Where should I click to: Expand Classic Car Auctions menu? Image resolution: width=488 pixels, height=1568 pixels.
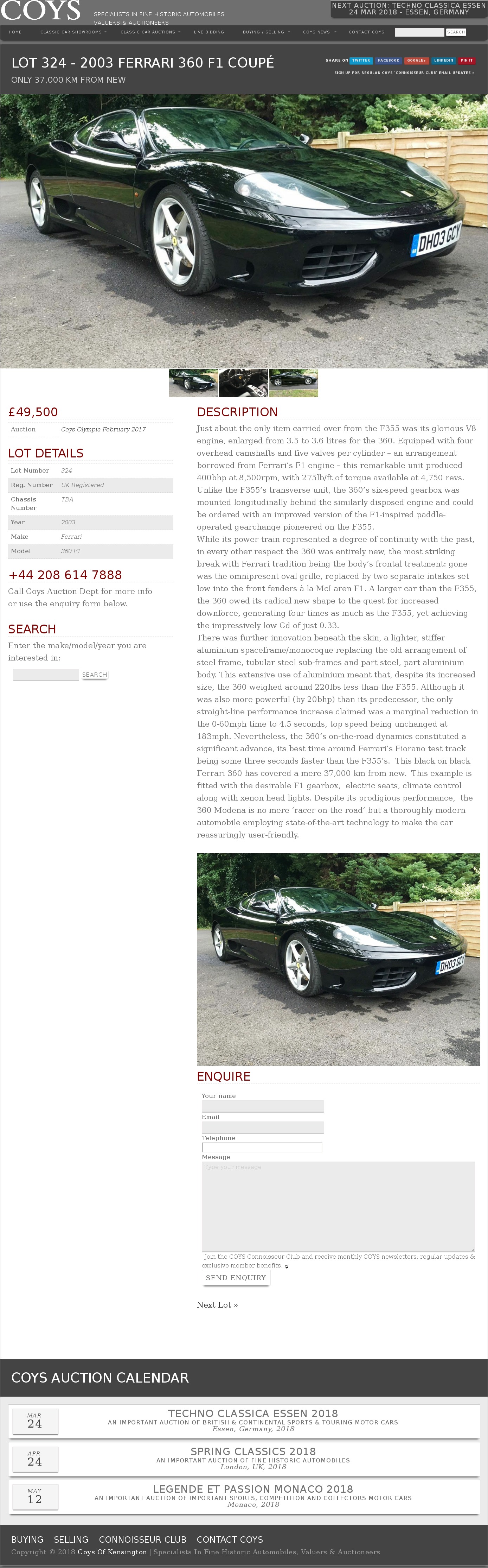coord(149,32)
